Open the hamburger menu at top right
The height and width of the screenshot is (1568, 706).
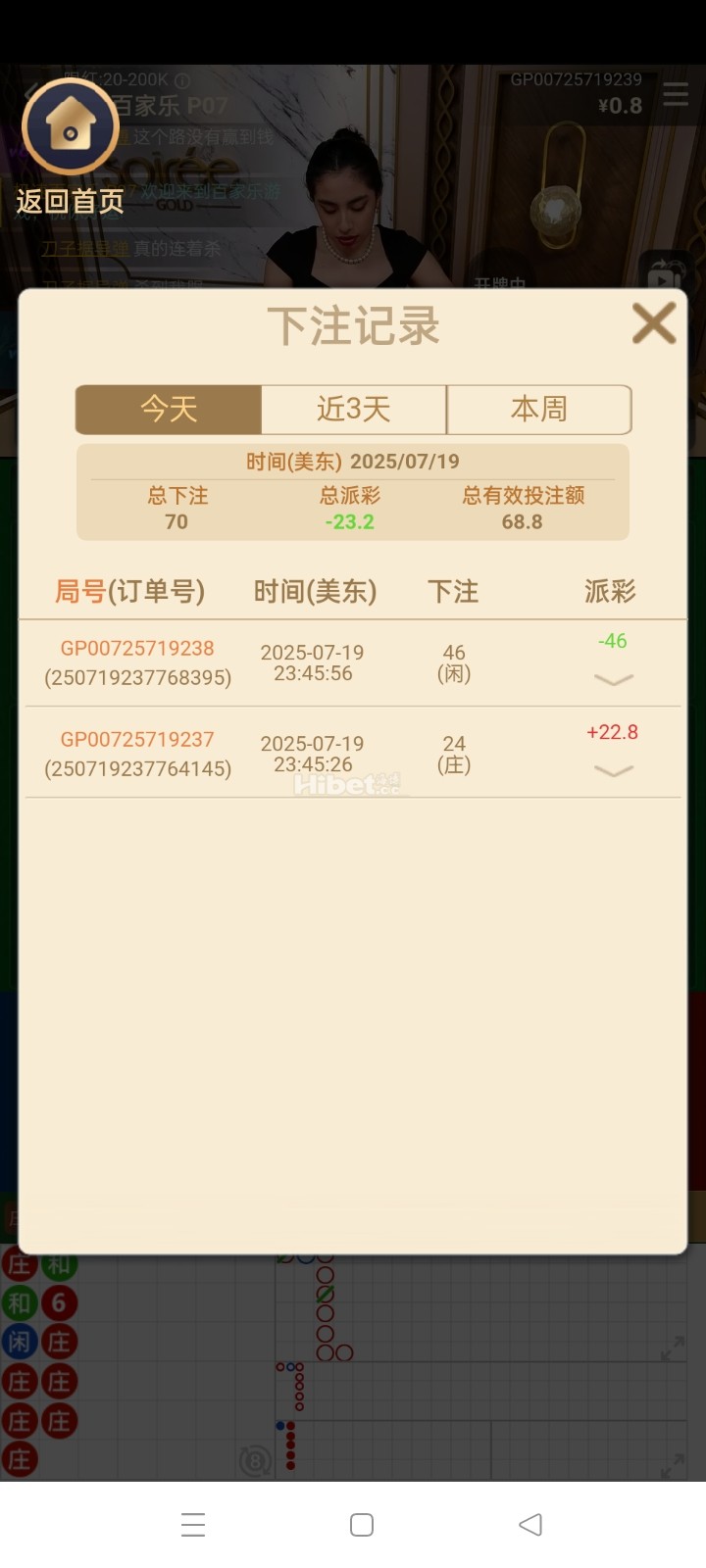pos(675,95)
